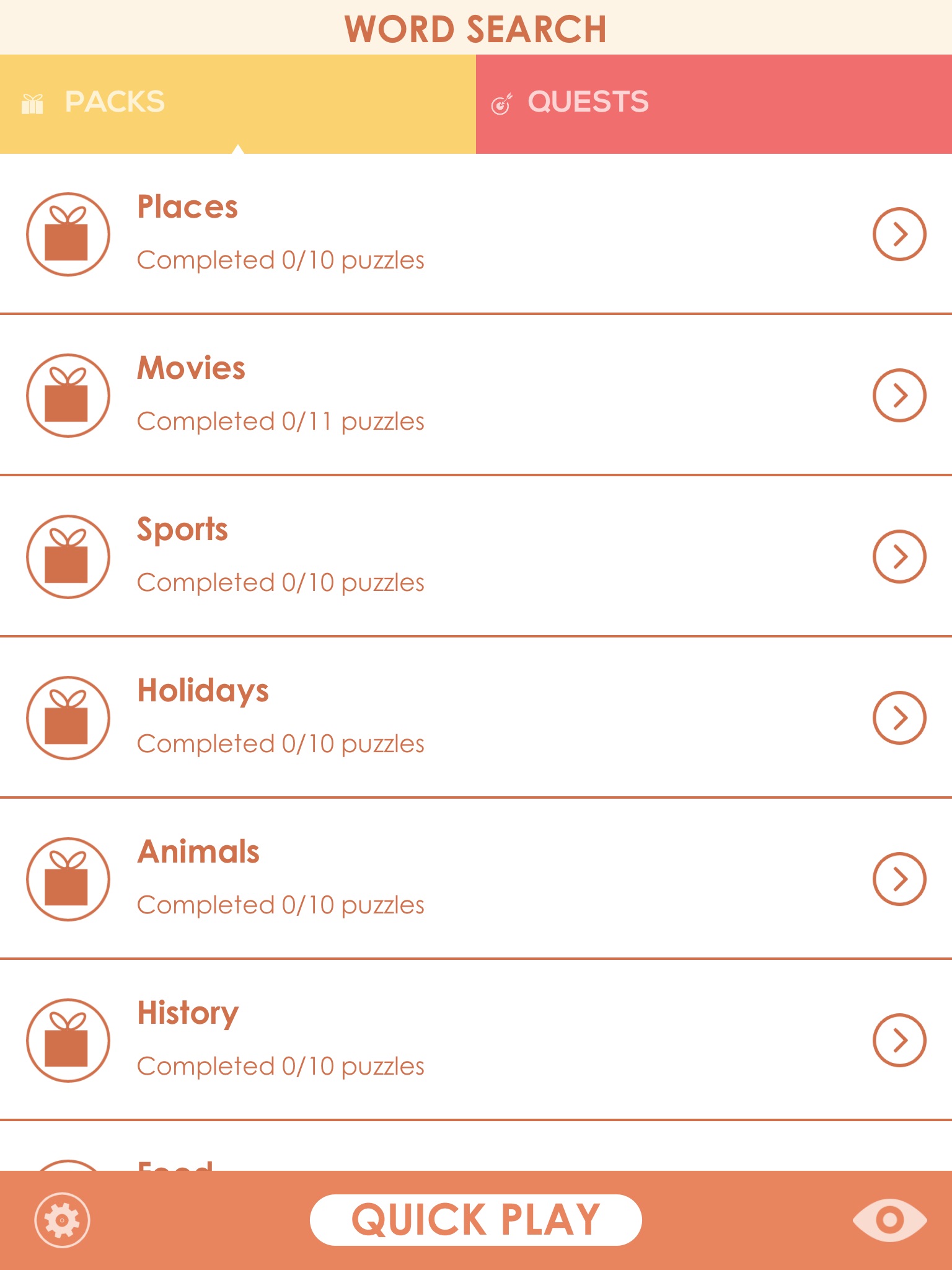Open the settings gear
This screenshot has height=1270, width=952.
point(62,1220)
